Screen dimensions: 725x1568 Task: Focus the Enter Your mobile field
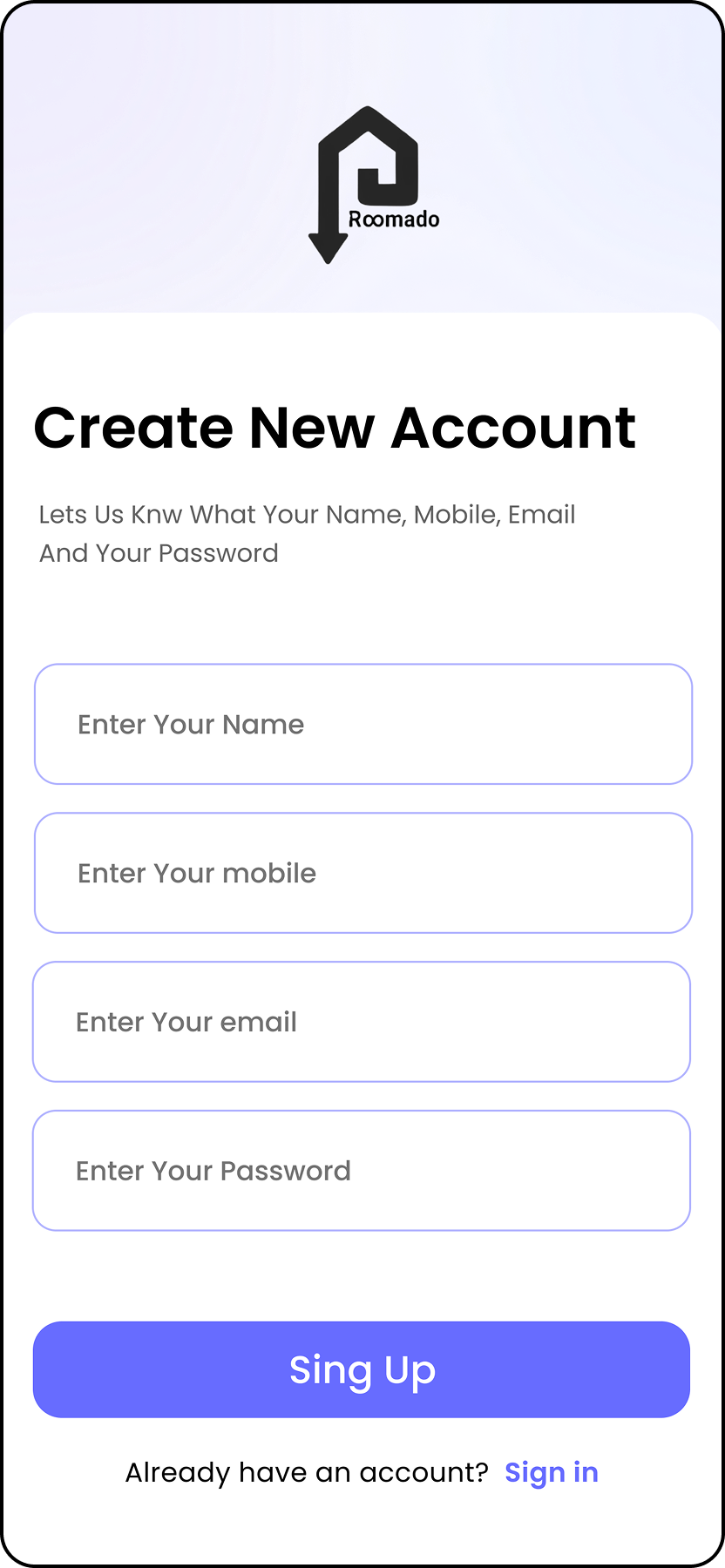(x=362, y=873)
